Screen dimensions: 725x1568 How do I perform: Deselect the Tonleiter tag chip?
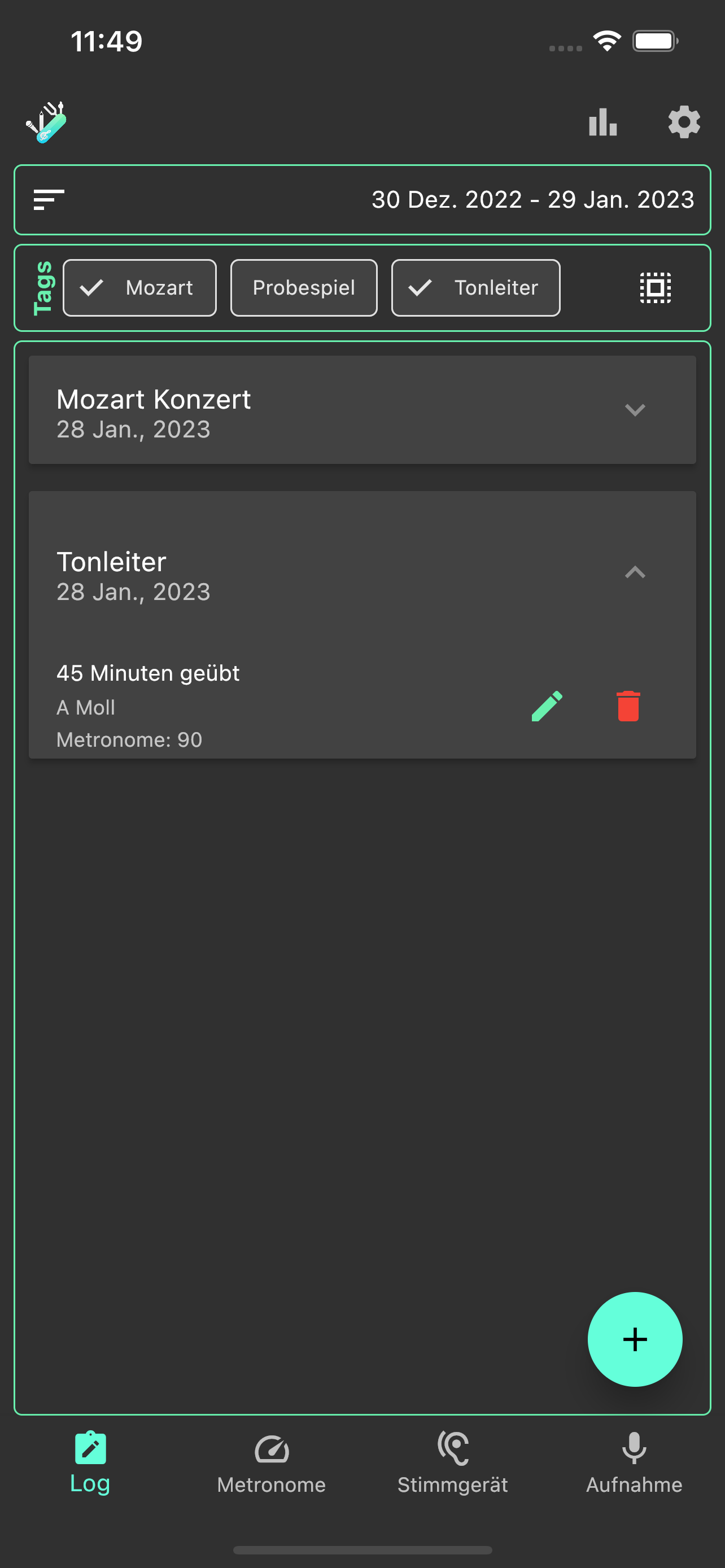(x=475, y=288)
